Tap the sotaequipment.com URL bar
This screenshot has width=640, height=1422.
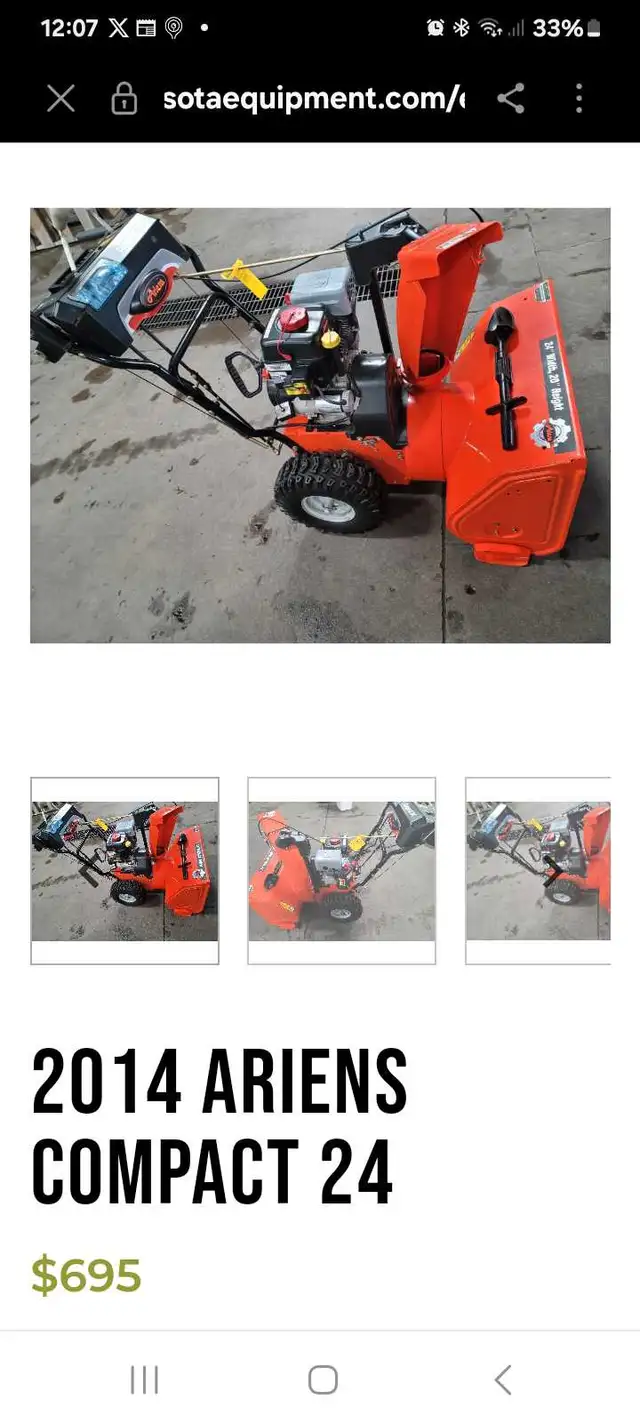click(x=313, y=98)
